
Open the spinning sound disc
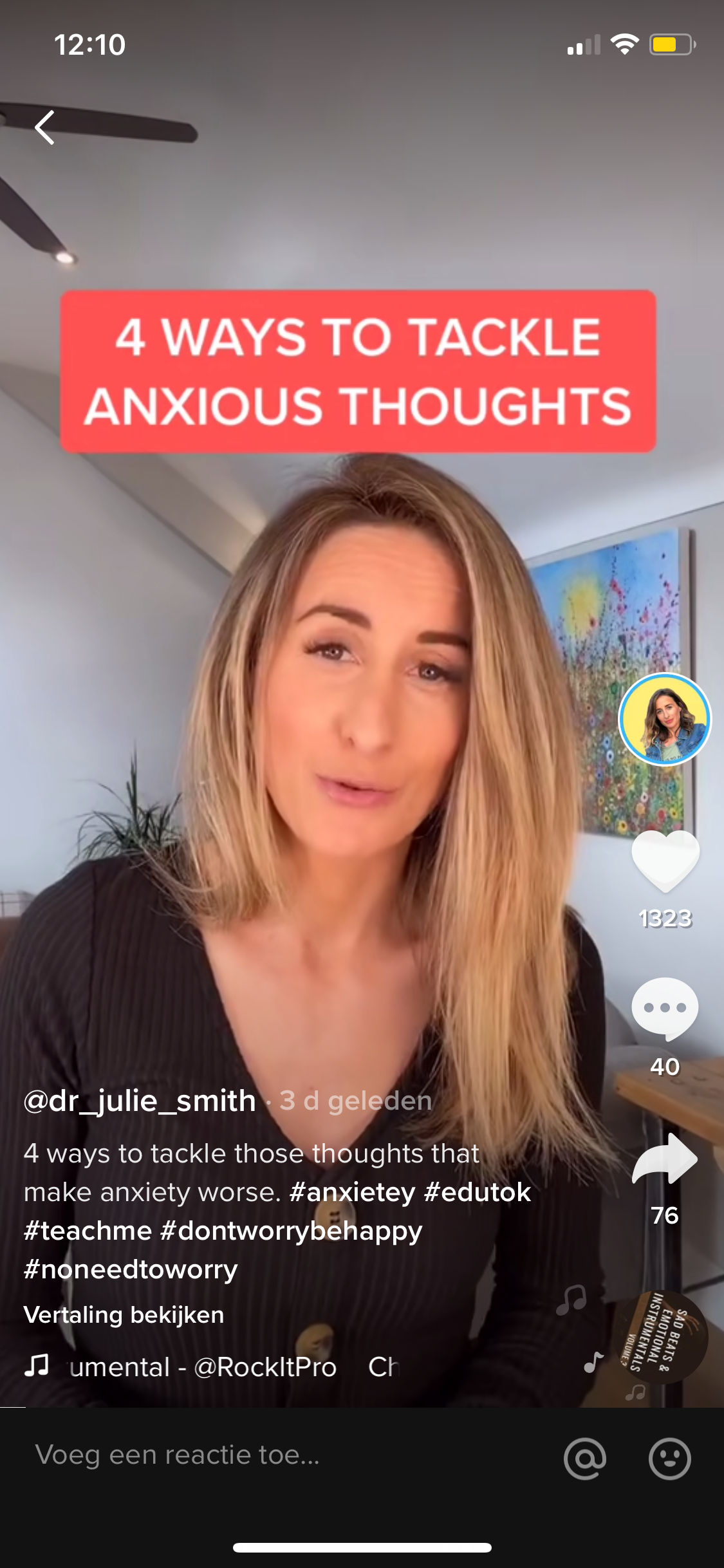(662, 1337)
